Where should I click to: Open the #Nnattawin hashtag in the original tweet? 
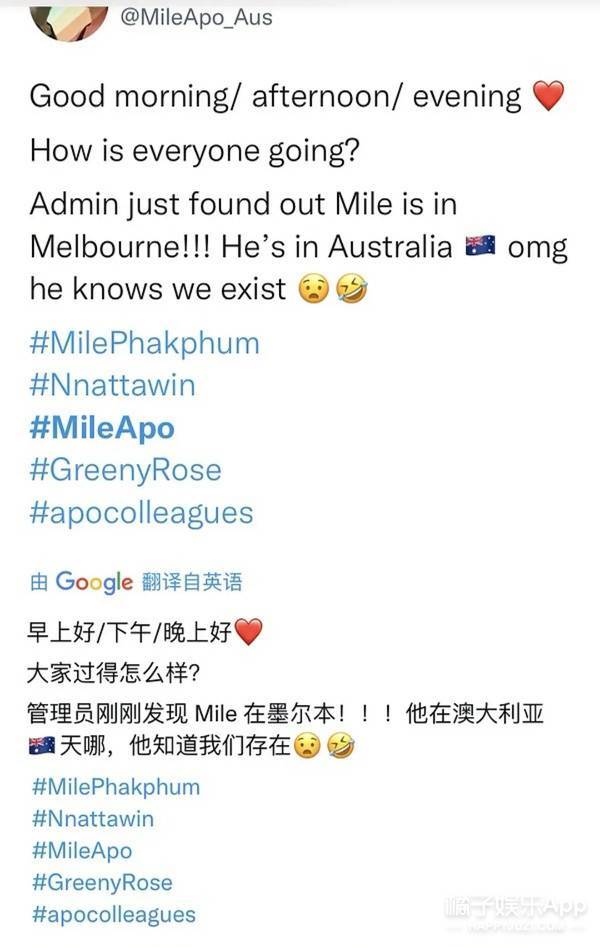point(112,385)
